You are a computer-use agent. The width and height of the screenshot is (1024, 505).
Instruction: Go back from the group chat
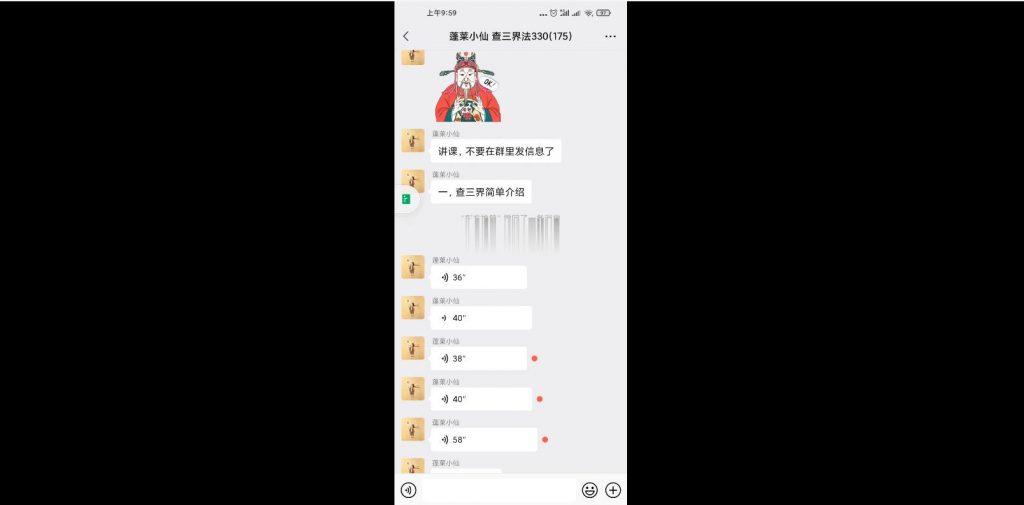click(x=406, y=36)
